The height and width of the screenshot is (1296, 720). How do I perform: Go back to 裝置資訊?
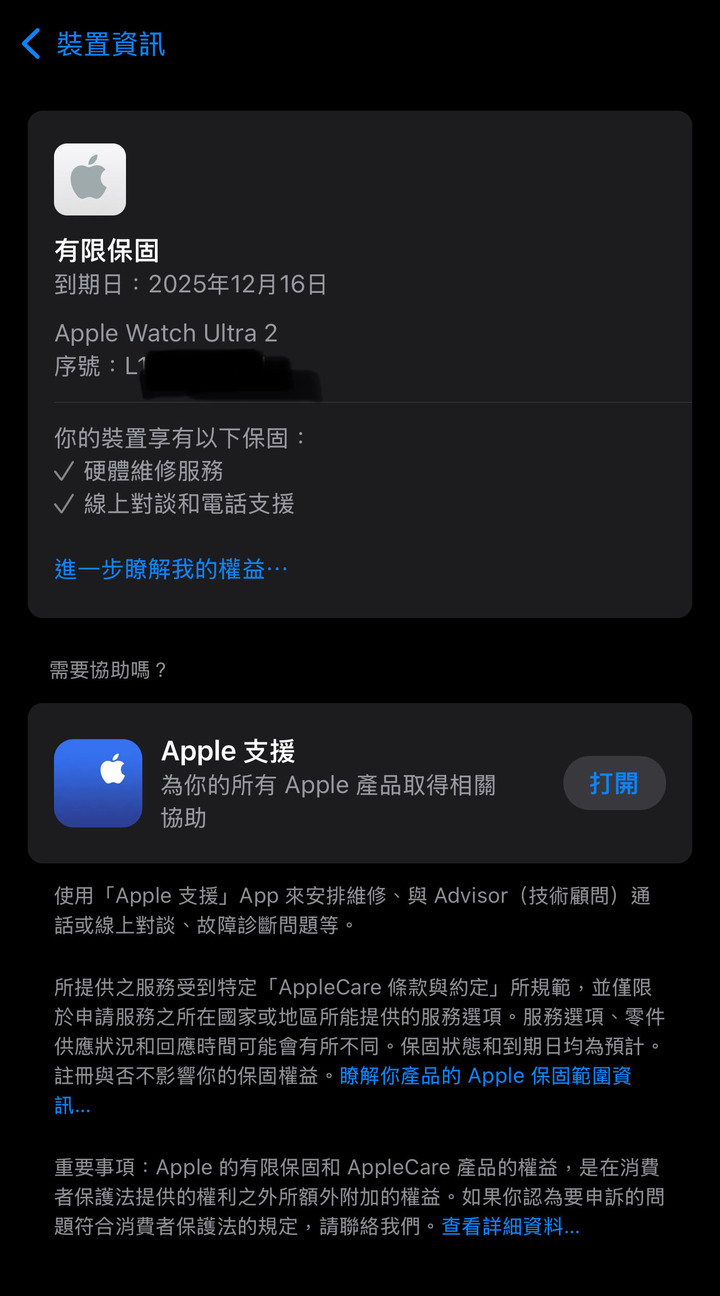(93, 44)
